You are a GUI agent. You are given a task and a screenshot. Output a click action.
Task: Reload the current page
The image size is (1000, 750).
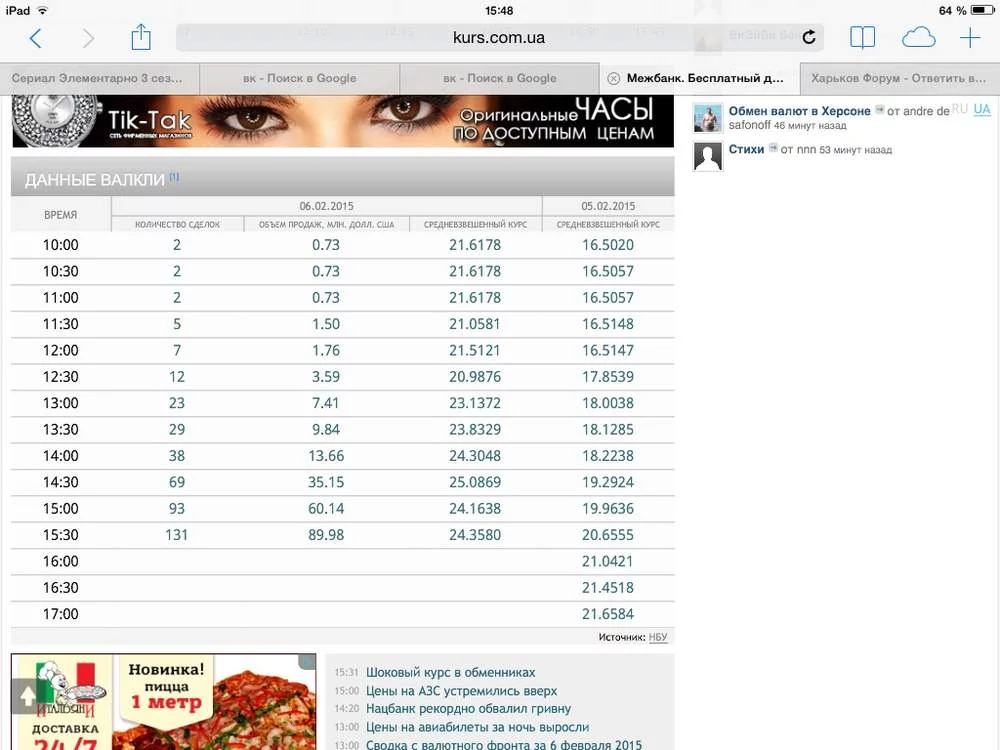point(809,38)
